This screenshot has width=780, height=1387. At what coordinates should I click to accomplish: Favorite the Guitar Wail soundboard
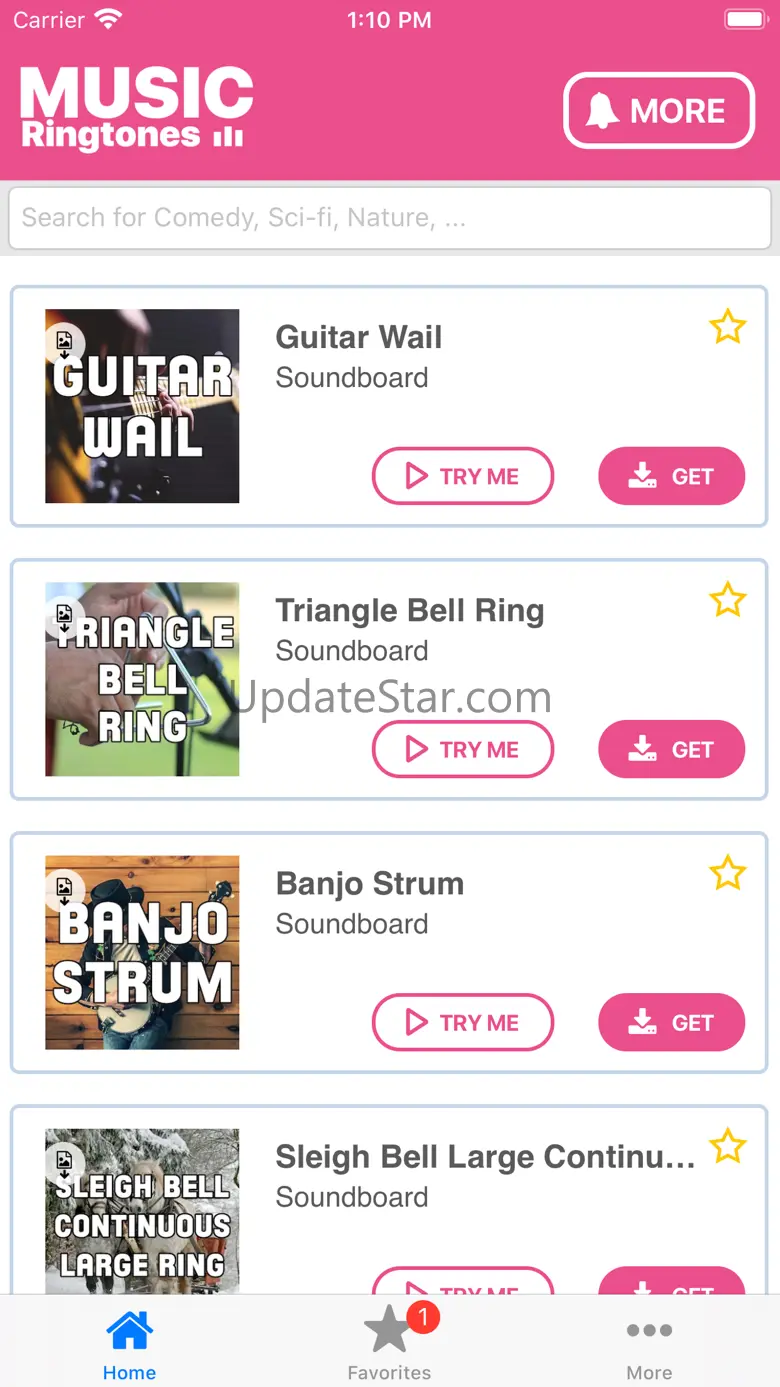pos(727,327)
